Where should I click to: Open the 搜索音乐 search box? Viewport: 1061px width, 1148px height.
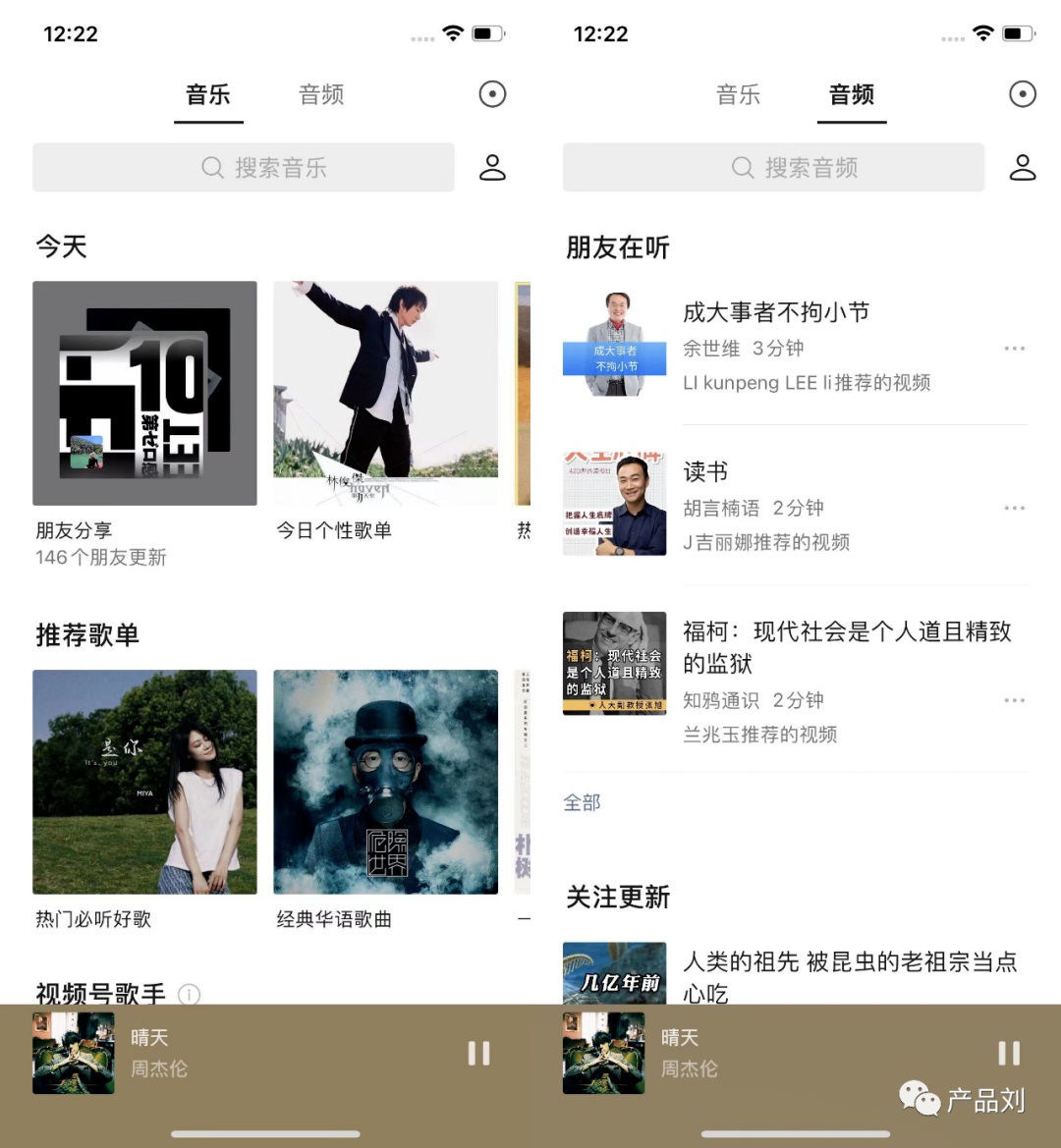tap(244, 168)
